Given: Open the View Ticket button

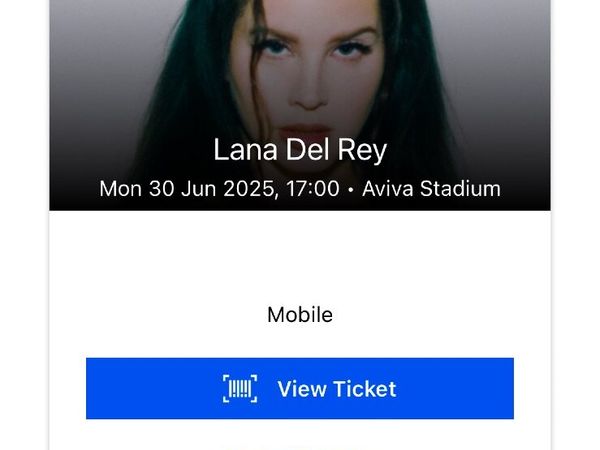Looking at the screenshot, I should point(300,388).
